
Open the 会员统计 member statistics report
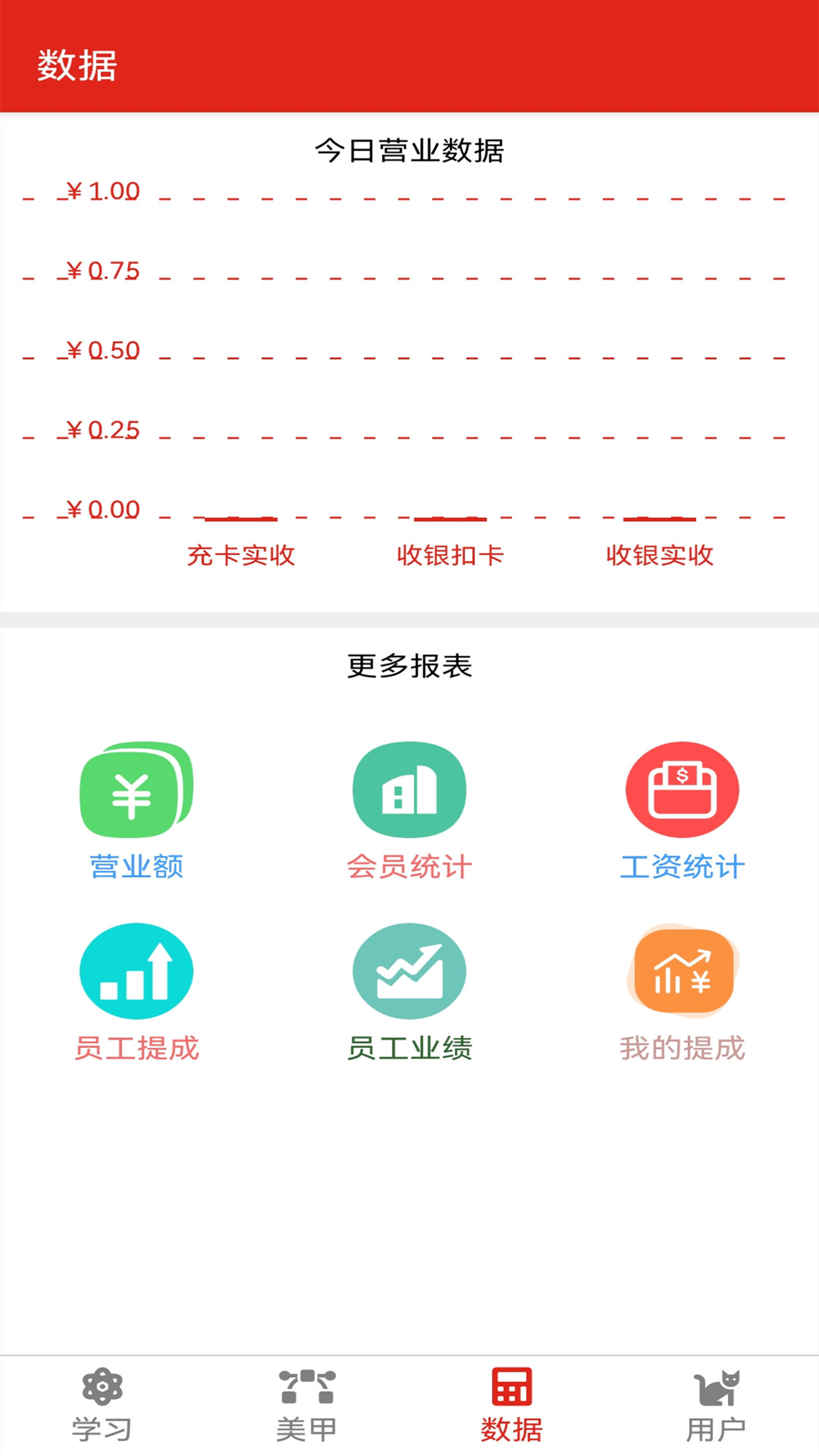409,810
